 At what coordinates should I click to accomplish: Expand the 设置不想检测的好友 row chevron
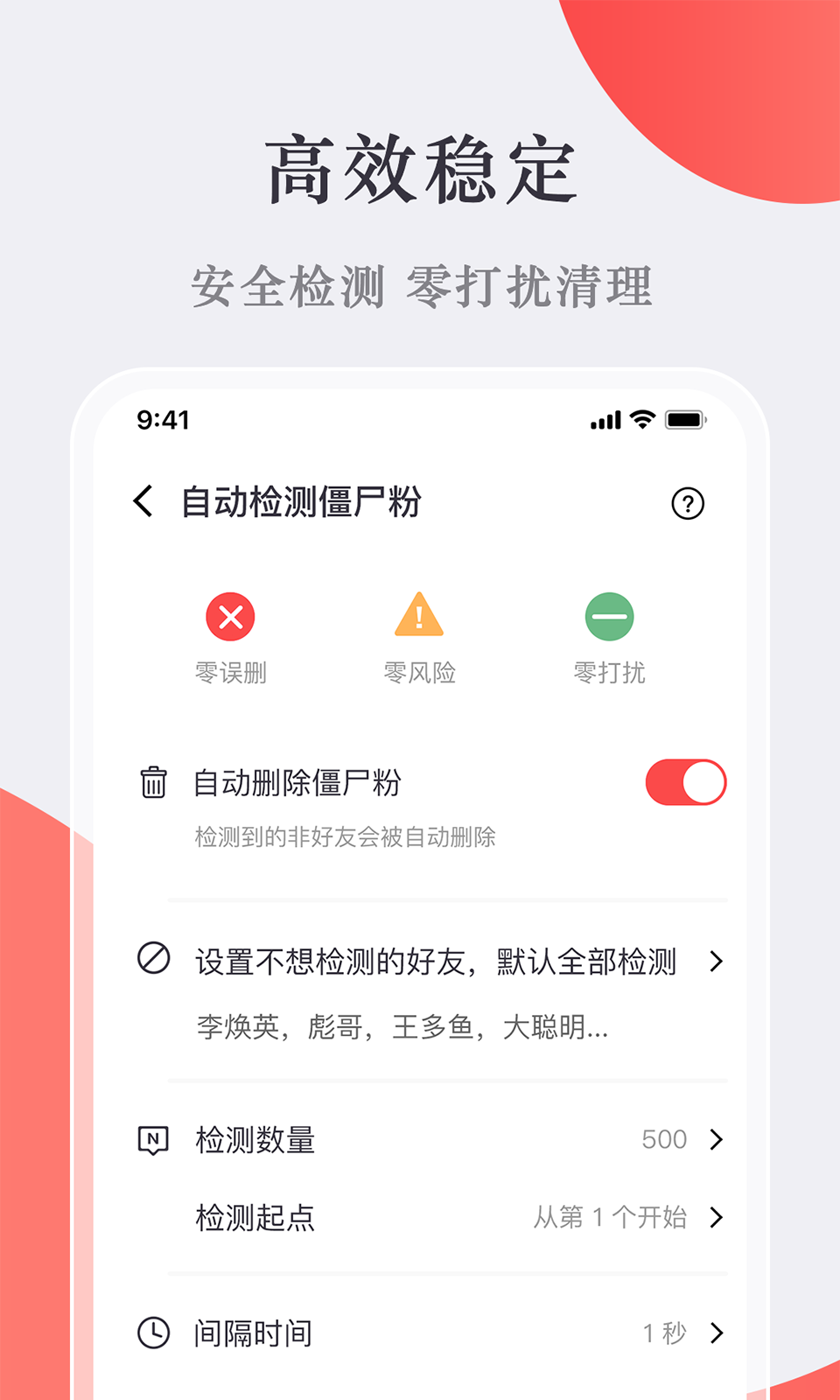tap(717, 962)
